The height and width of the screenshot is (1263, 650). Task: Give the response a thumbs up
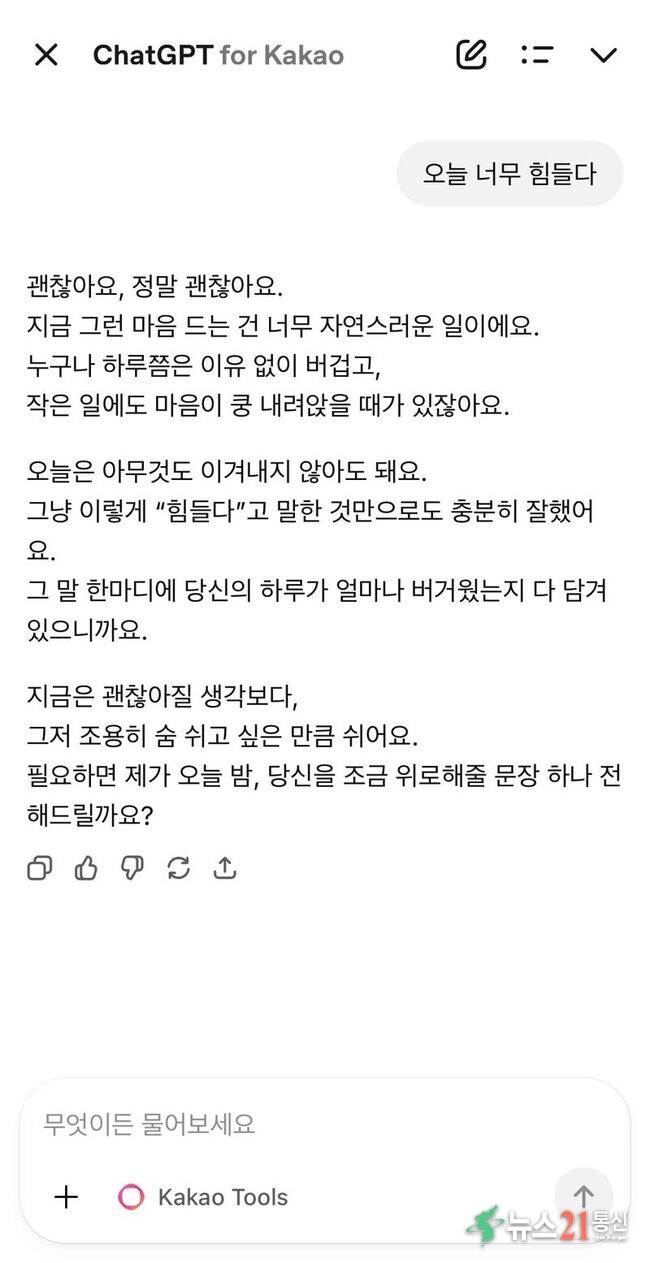[x=86, y=868]
